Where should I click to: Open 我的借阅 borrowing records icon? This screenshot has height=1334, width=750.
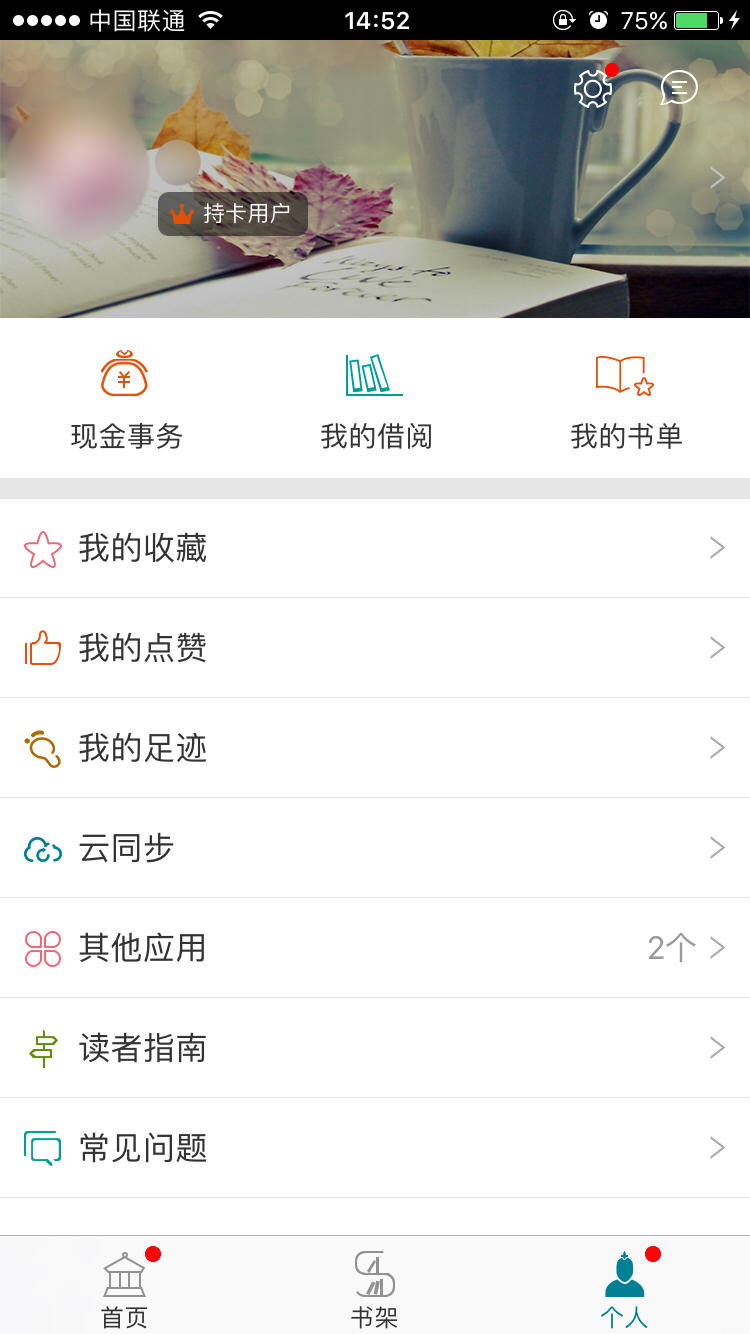coord(373,373)
